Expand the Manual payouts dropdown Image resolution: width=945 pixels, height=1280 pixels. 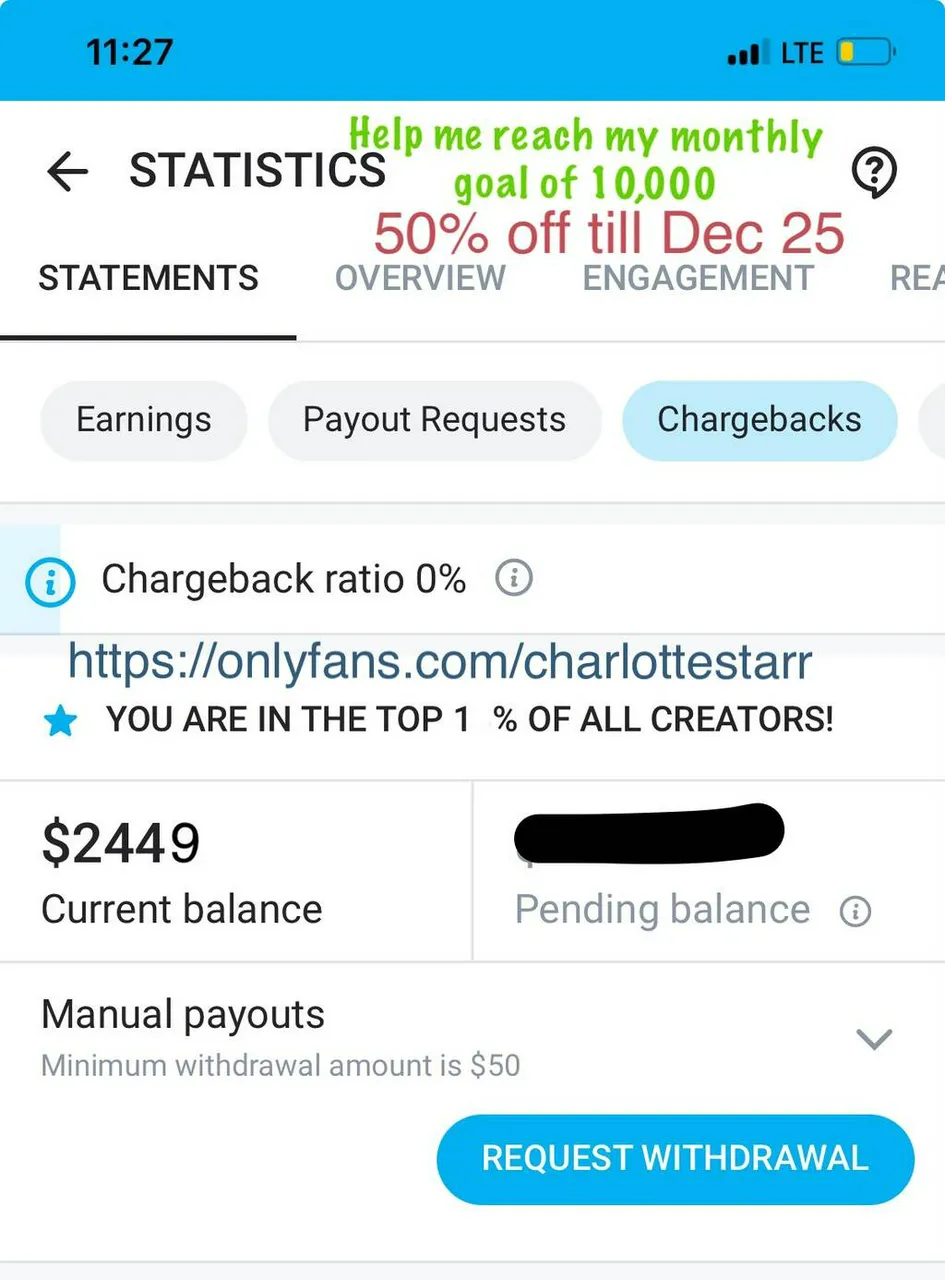(874, 1039)
